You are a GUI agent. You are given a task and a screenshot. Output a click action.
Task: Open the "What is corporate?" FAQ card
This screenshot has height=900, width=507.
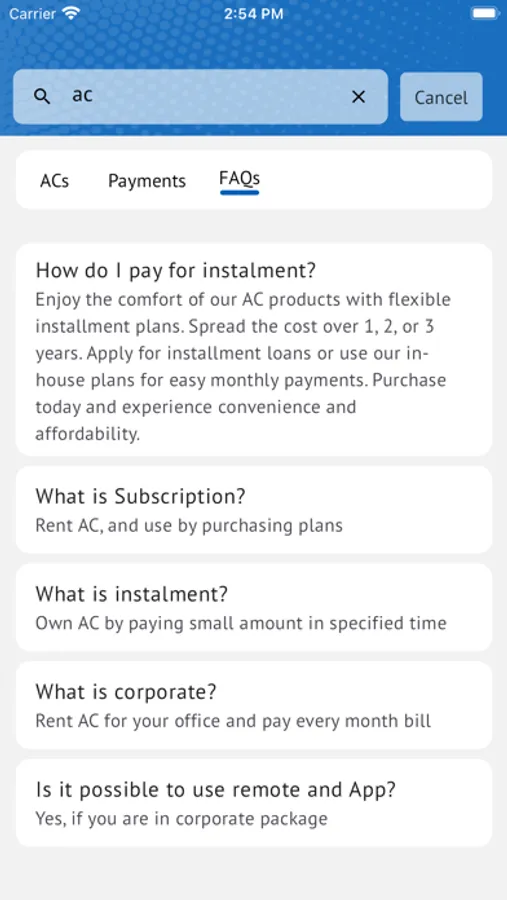pyautogui.click(x=254, y=705)
